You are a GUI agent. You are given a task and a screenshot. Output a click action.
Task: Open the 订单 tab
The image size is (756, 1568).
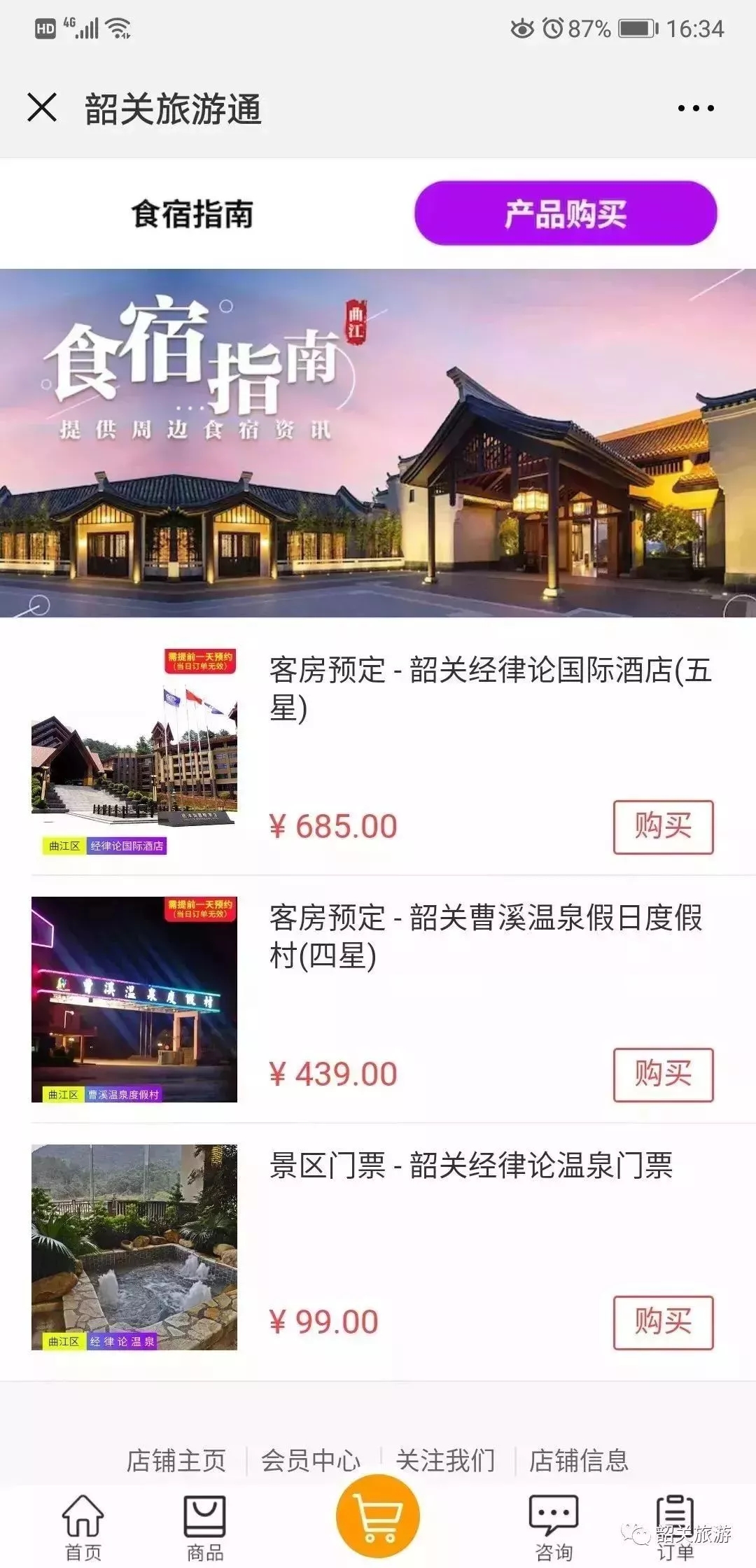[675, 1527]
